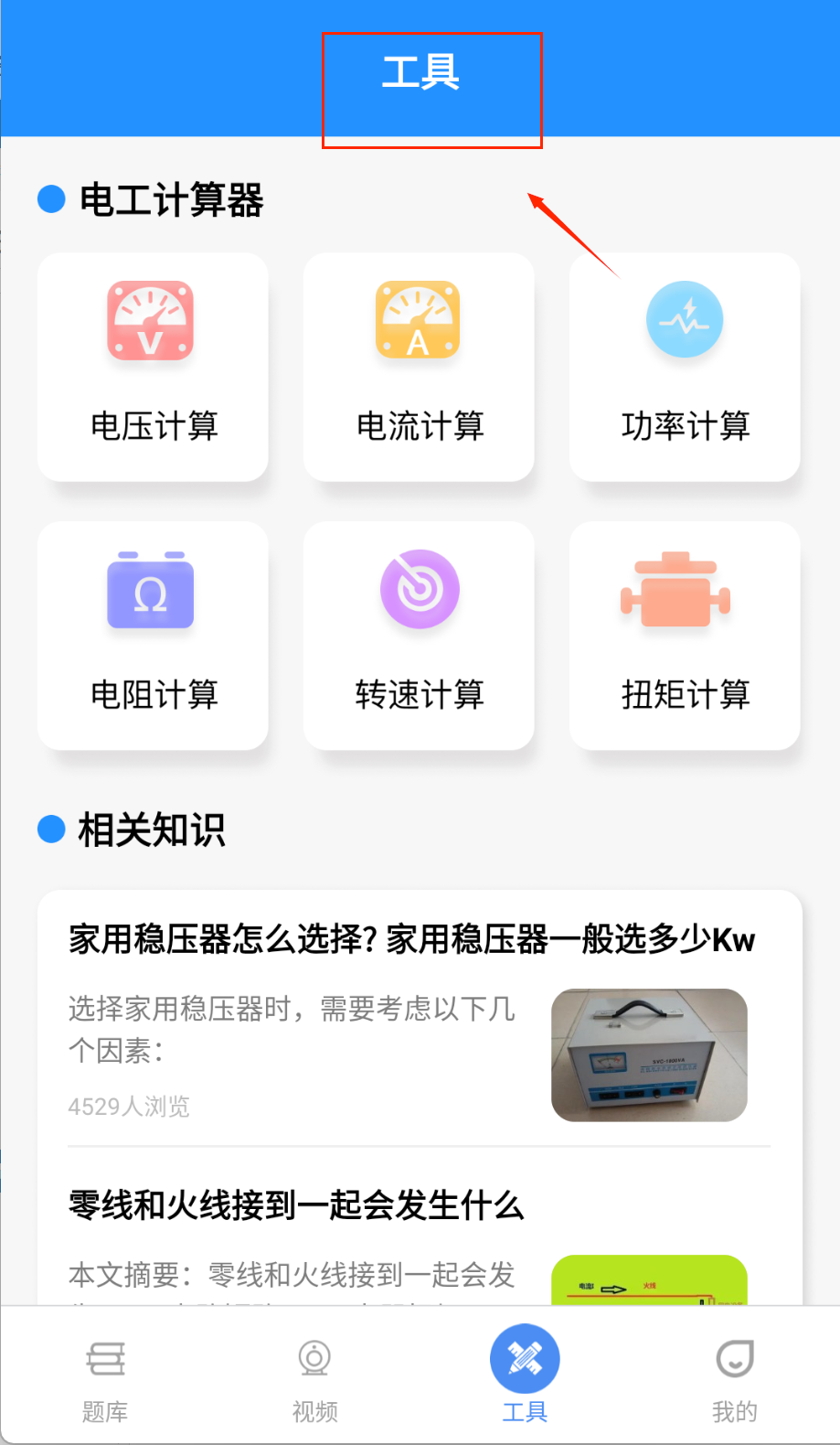
Task: Open the 电流计算 current calculator
Action: [x=419, y=366]
